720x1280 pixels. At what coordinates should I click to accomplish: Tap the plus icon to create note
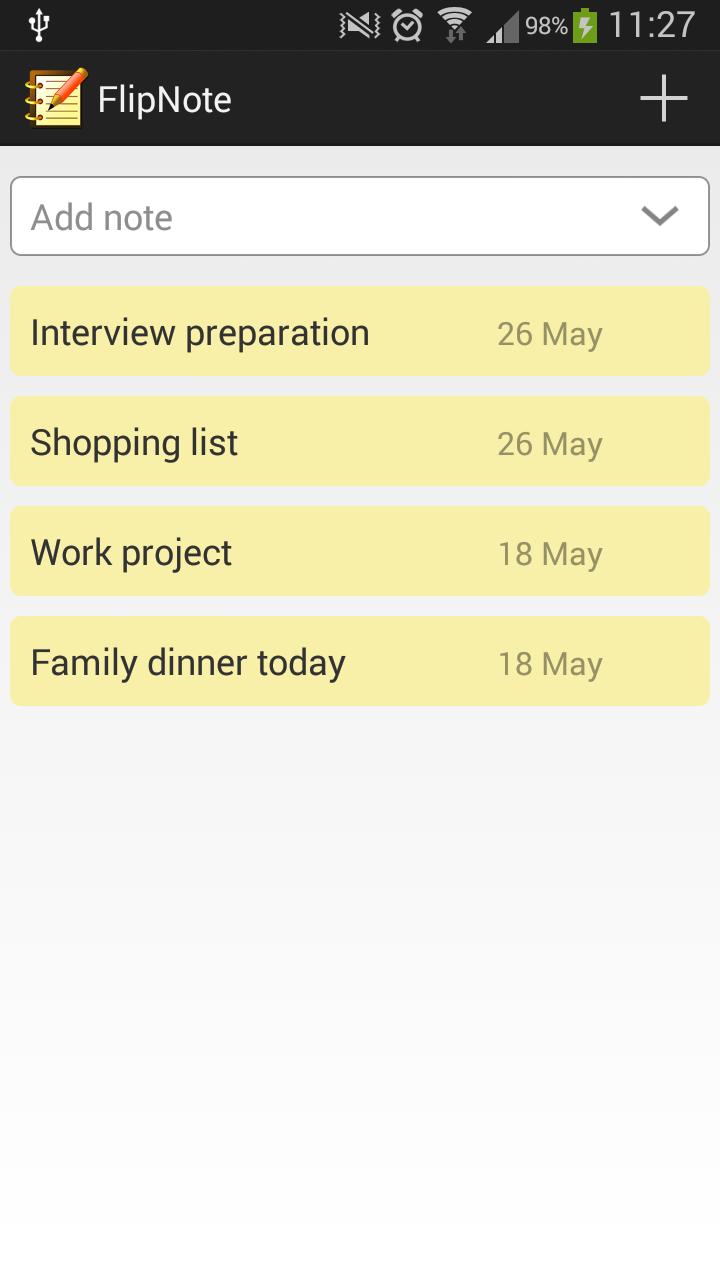(x=664, y=99)
